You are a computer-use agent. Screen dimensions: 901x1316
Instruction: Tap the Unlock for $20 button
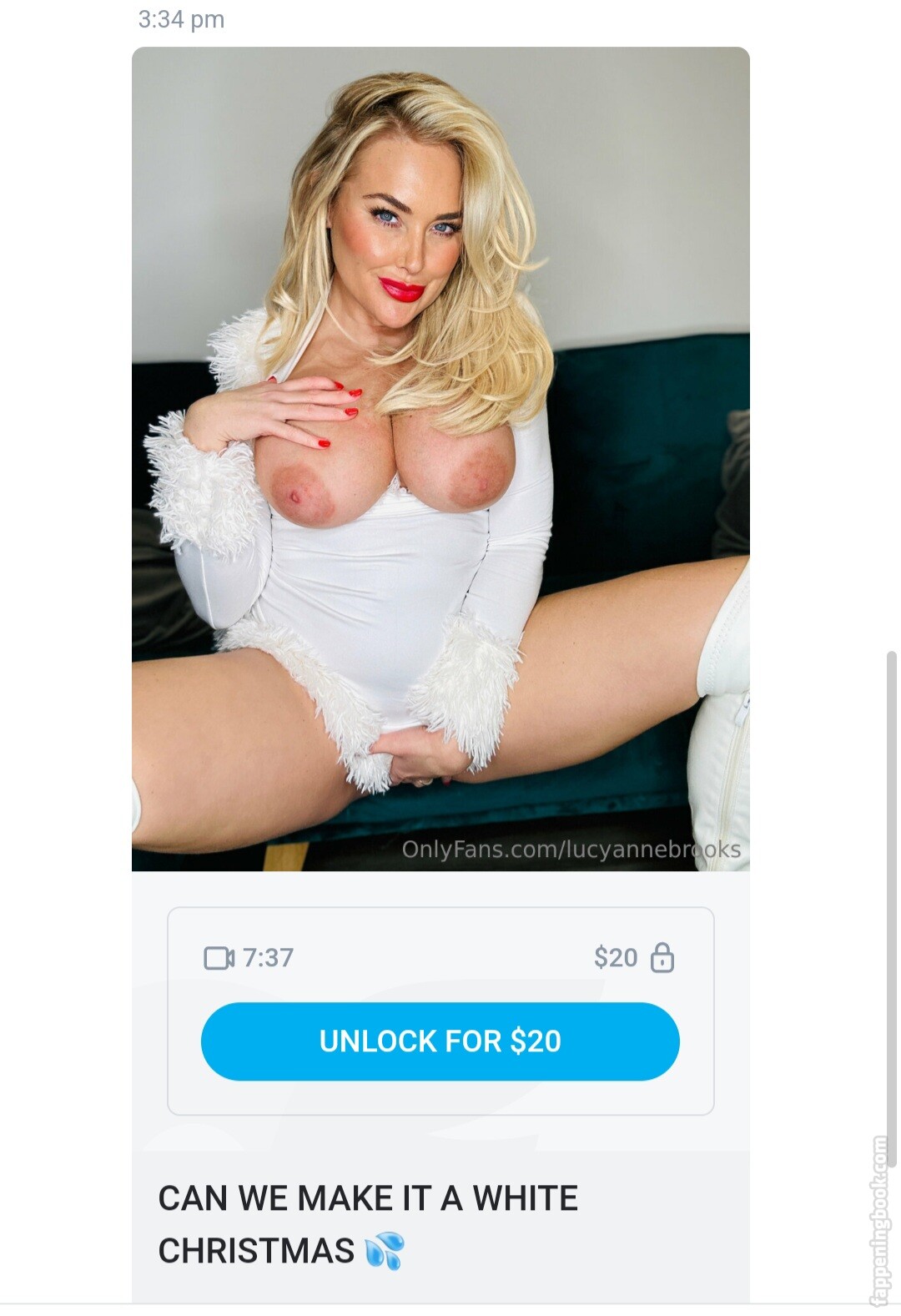[440, 1041]
